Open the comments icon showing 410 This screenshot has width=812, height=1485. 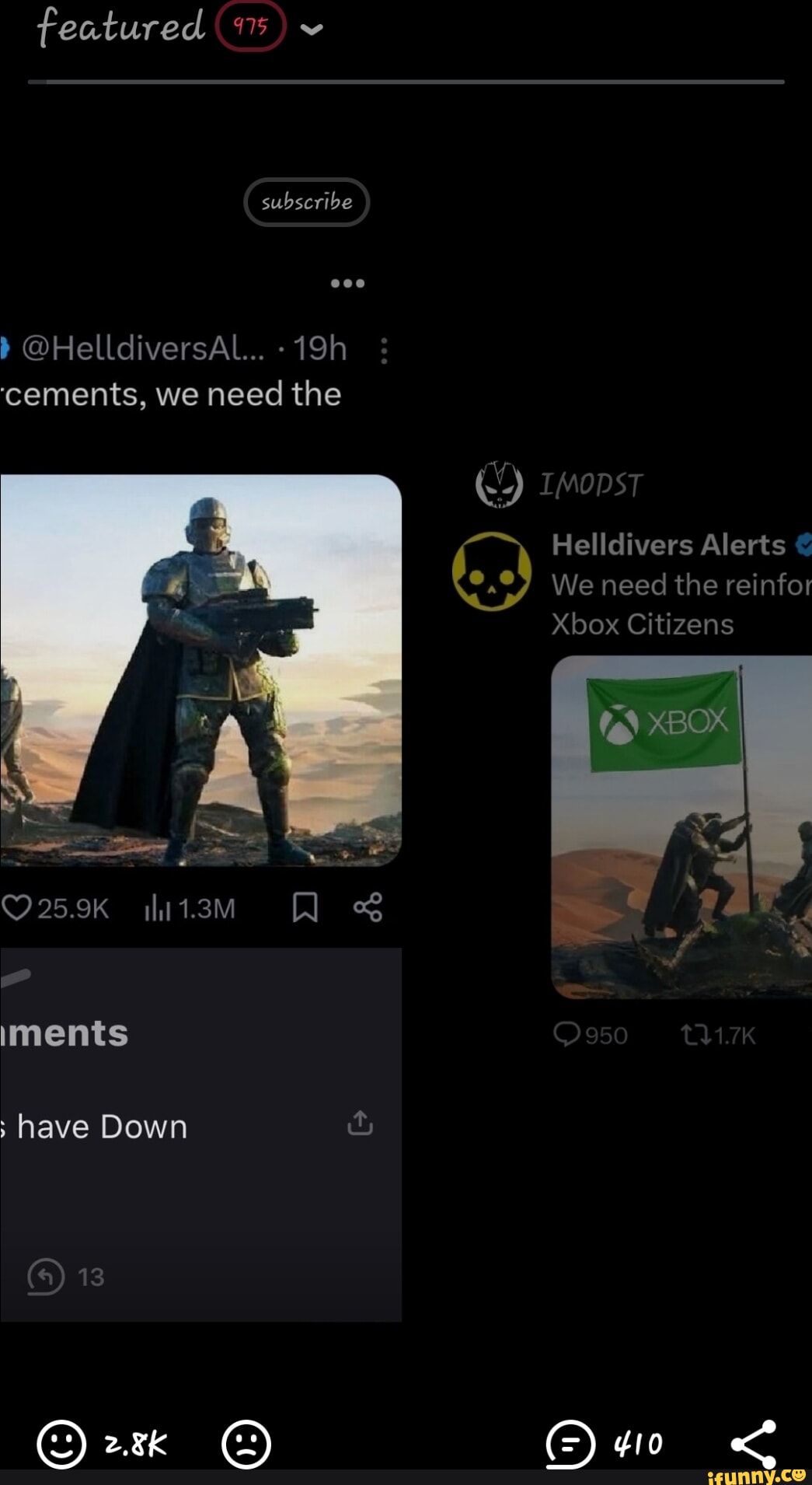(570, 1445)
